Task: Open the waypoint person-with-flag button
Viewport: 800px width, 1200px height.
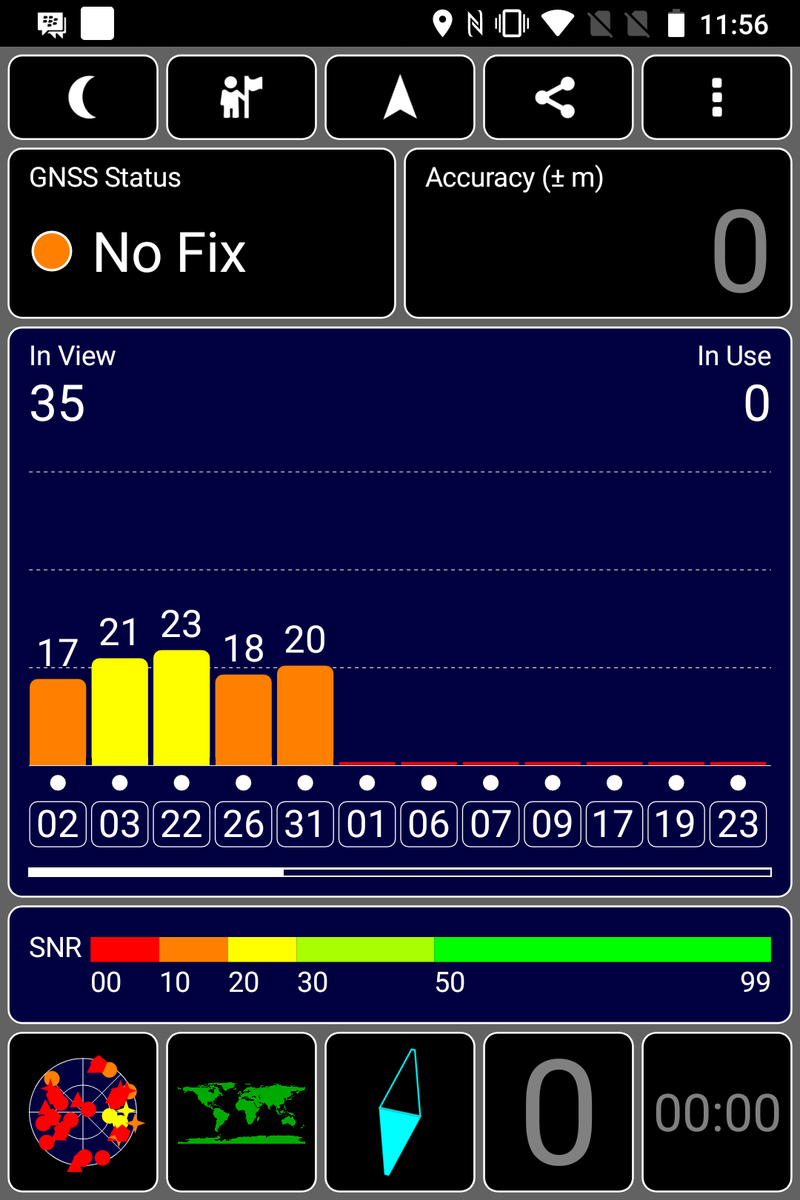Action: (x=241, y=98)
